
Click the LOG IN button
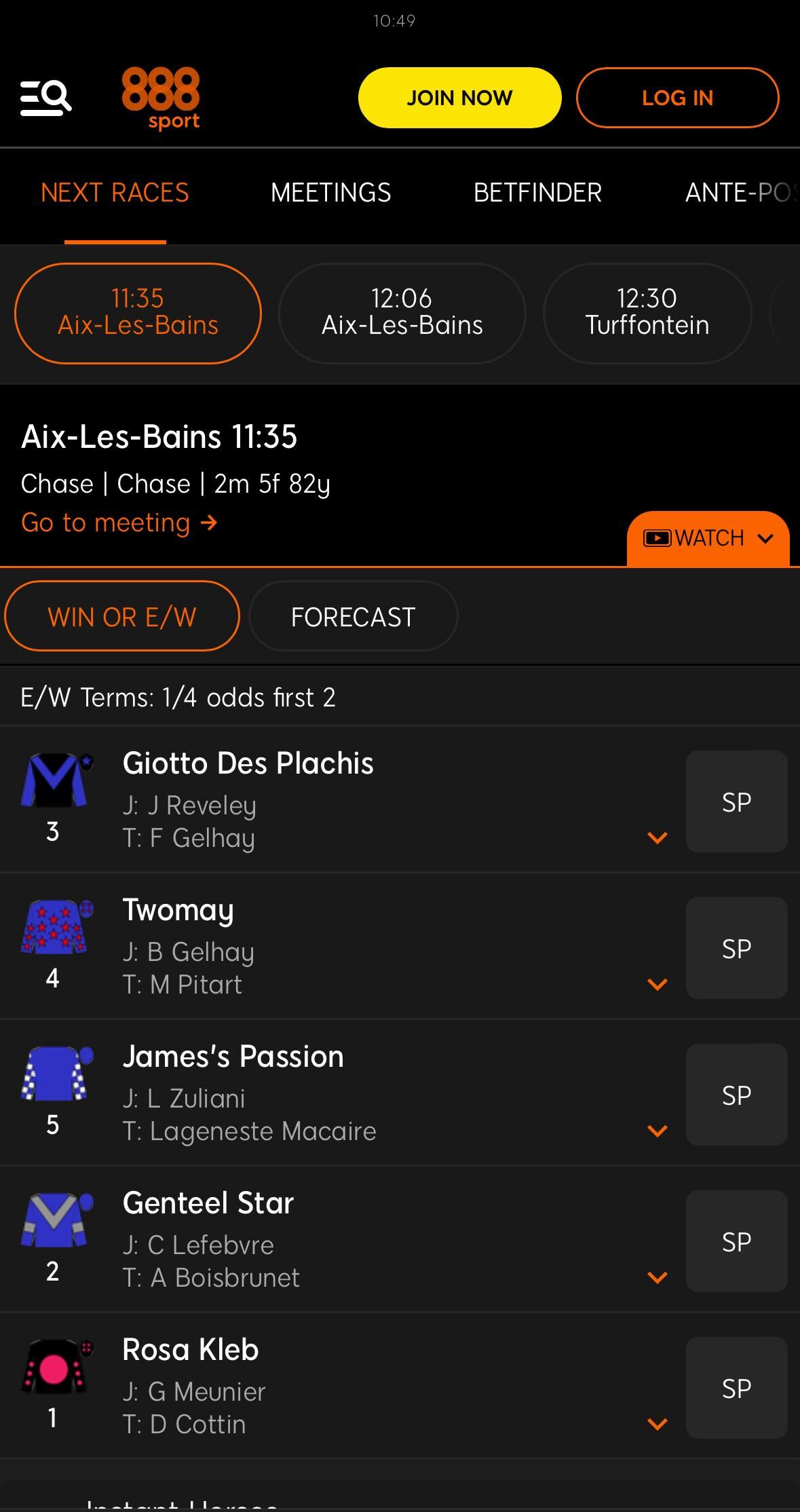pos(677,97)
